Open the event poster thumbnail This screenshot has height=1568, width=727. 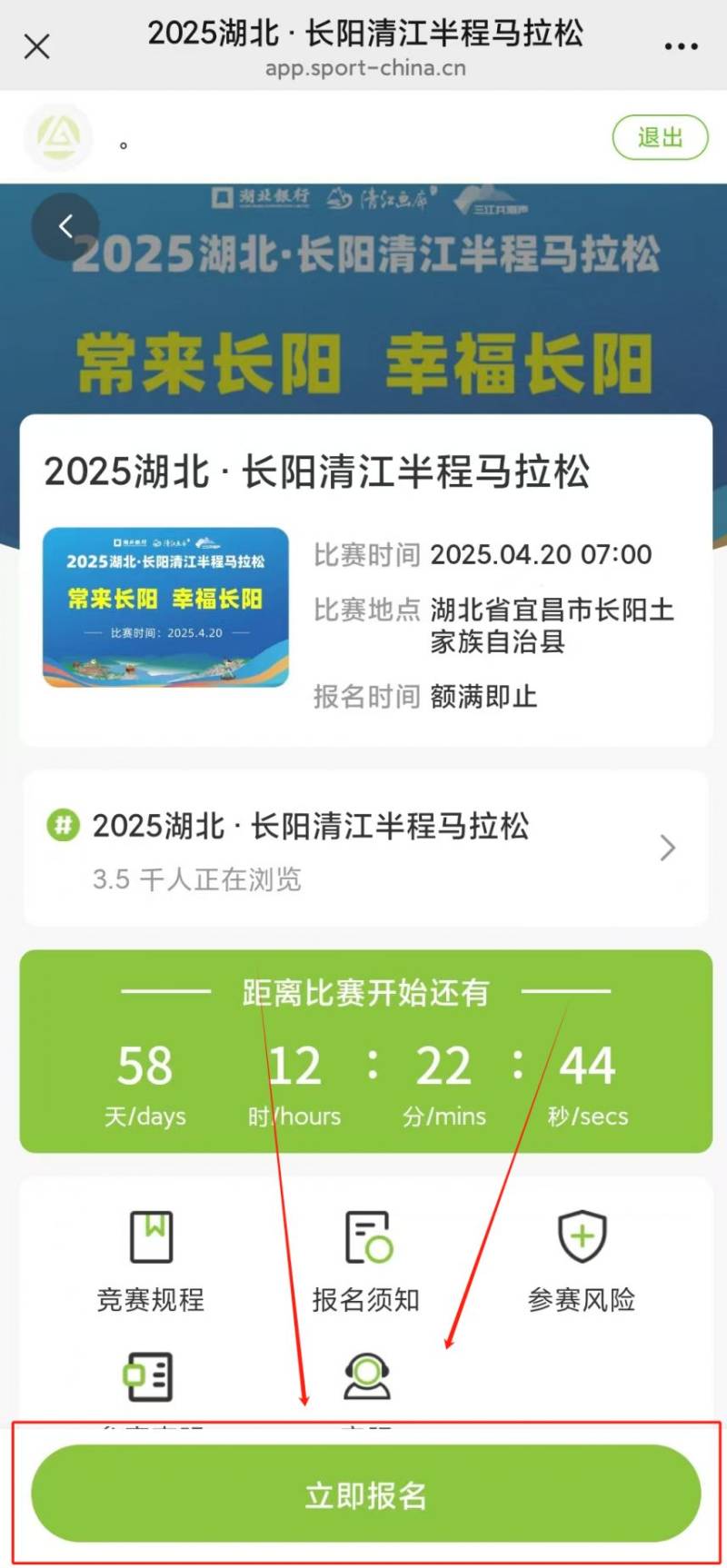pyautogui.click(x=165, y=607)
